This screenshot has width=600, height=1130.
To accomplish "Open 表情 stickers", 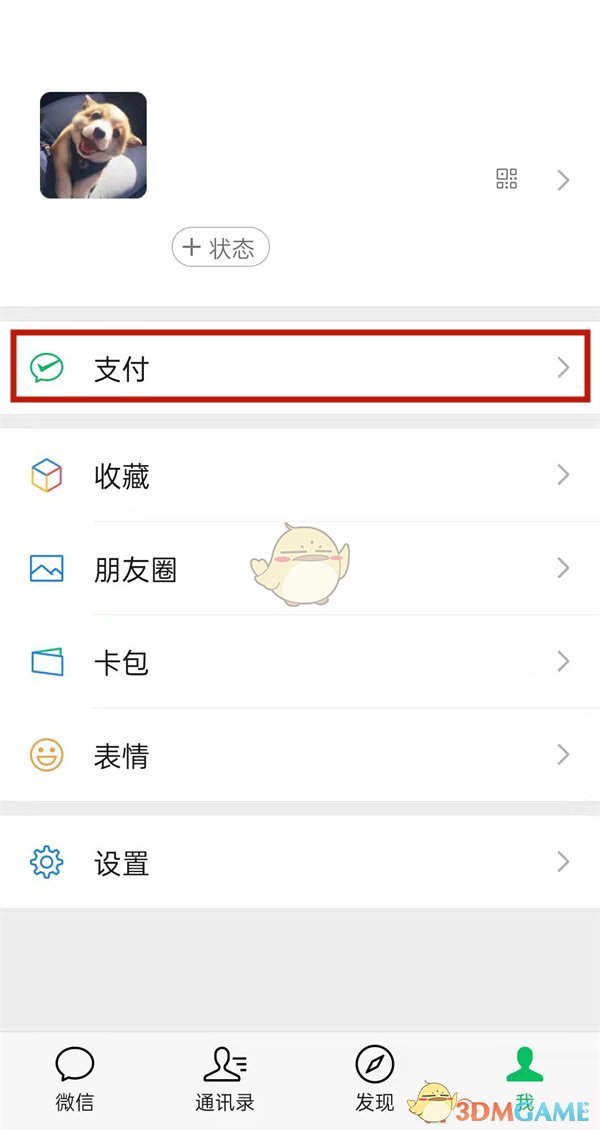I will pos(300,755).
